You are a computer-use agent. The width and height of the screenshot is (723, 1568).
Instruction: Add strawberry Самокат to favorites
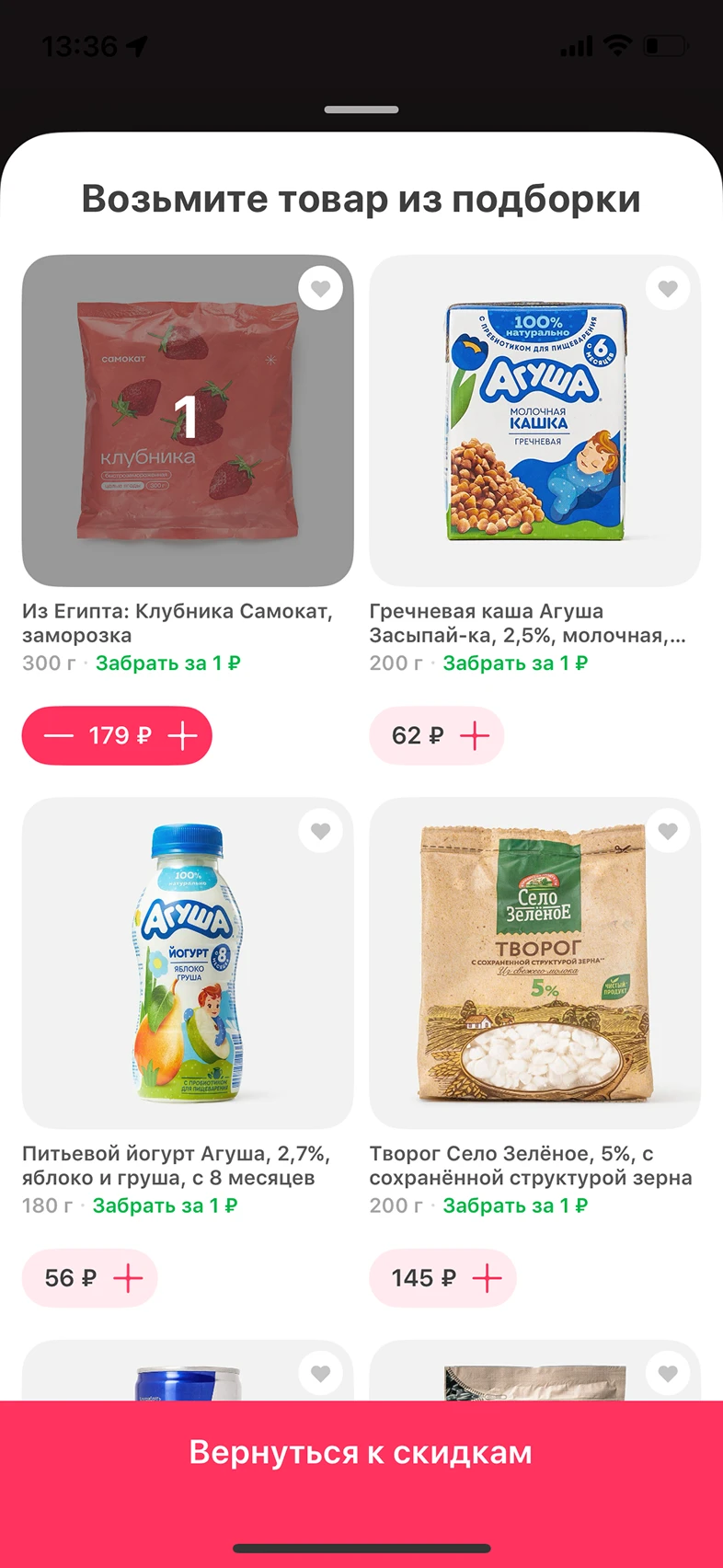pyautogui.click(x=320, y=289)
